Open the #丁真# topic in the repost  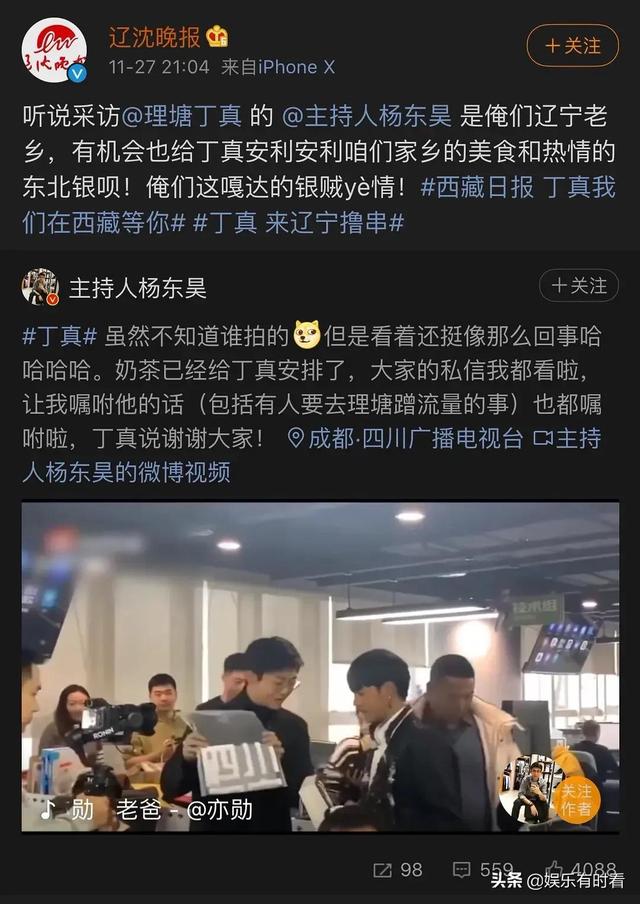pos(60,336)
